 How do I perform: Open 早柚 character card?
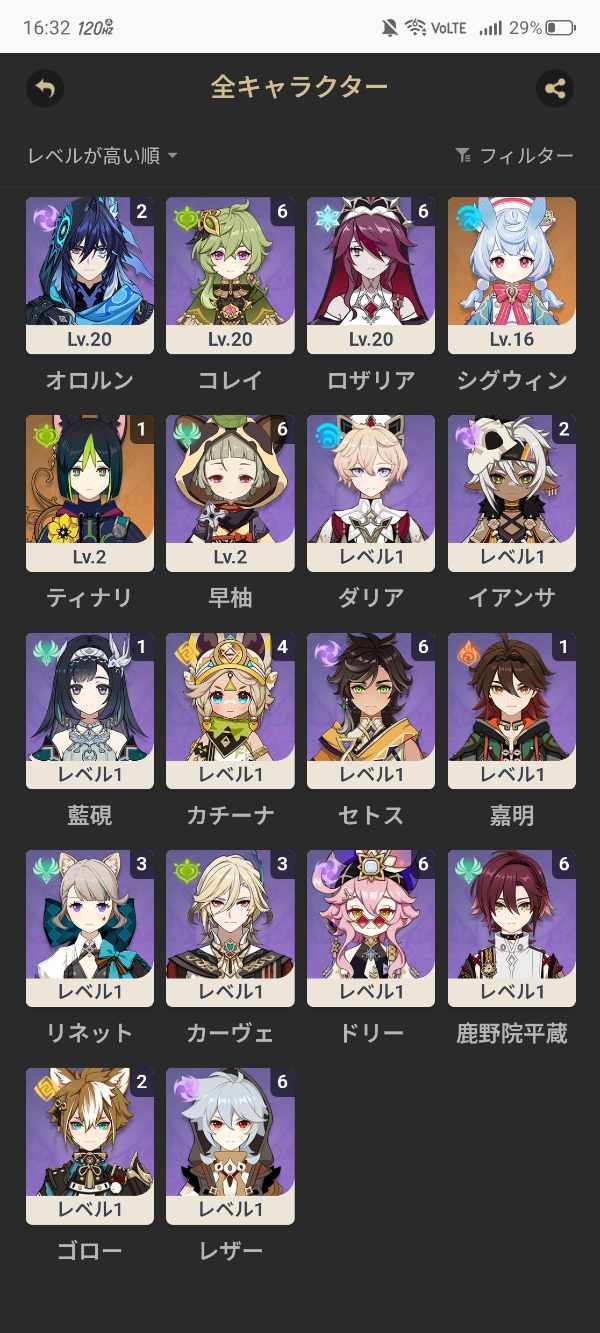230,493
